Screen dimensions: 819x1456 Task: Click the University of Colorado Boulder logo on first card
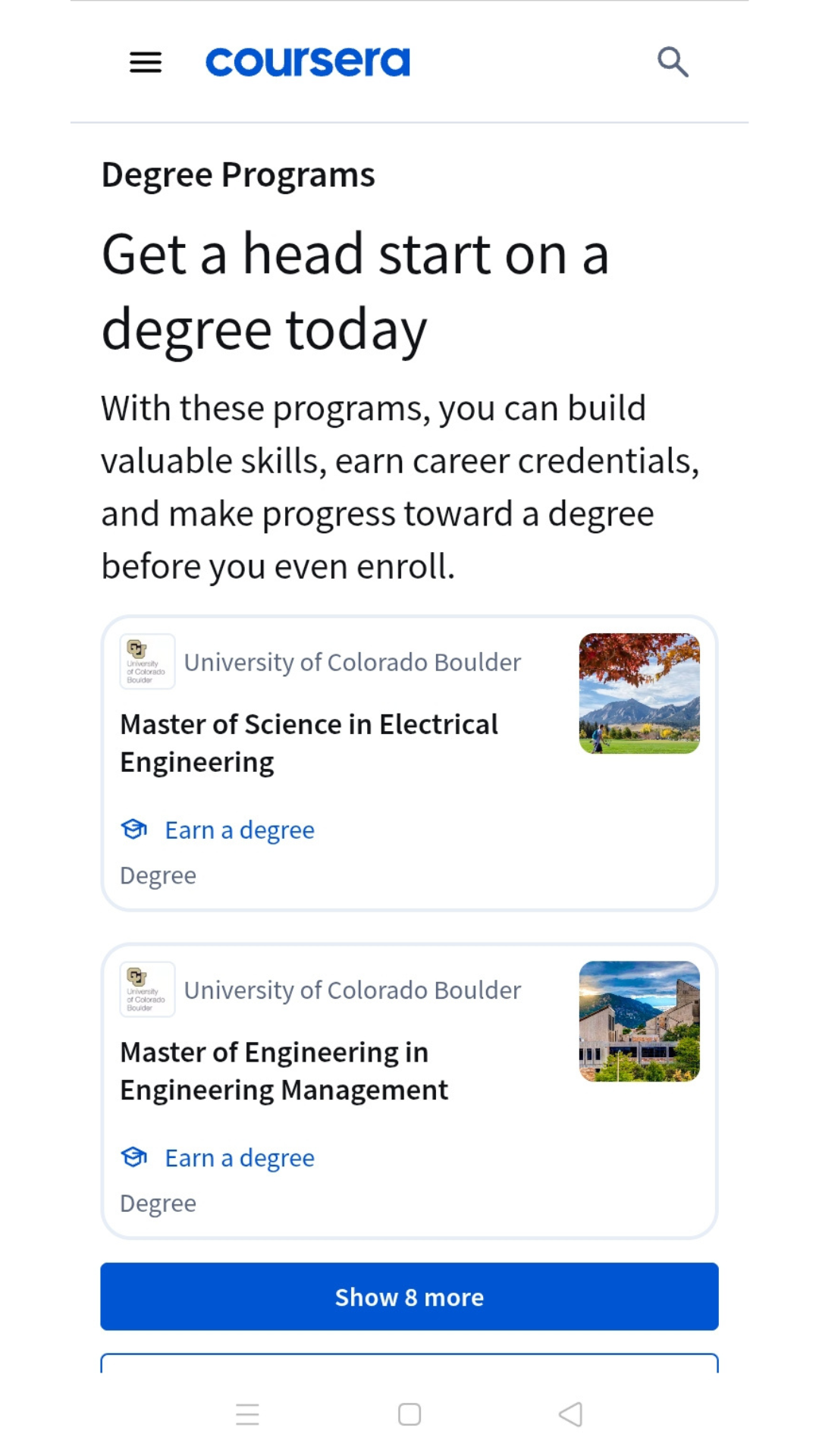coord(147,661)
